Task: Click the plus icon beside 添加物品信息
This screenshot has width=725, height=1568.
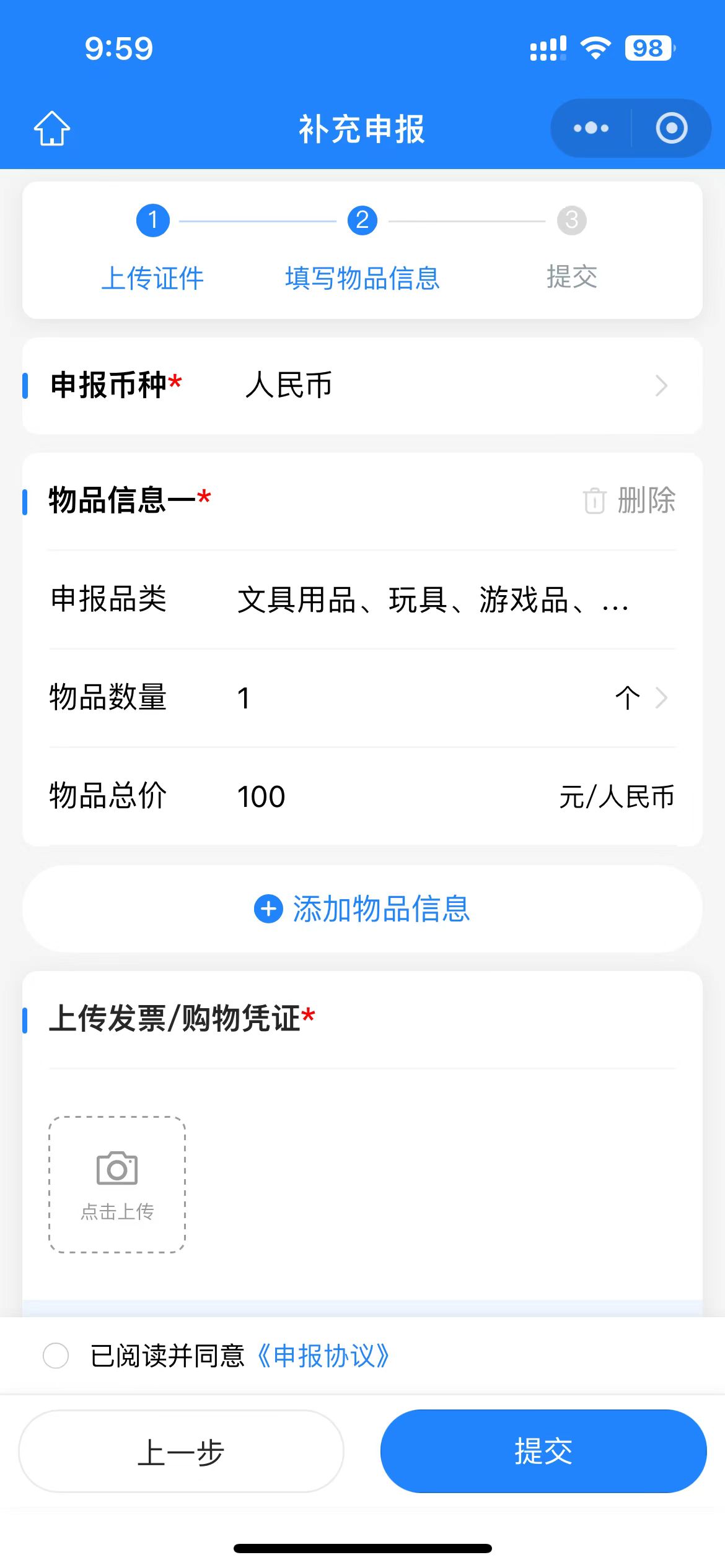Action: pyautogui.click(x=266, y=910)
